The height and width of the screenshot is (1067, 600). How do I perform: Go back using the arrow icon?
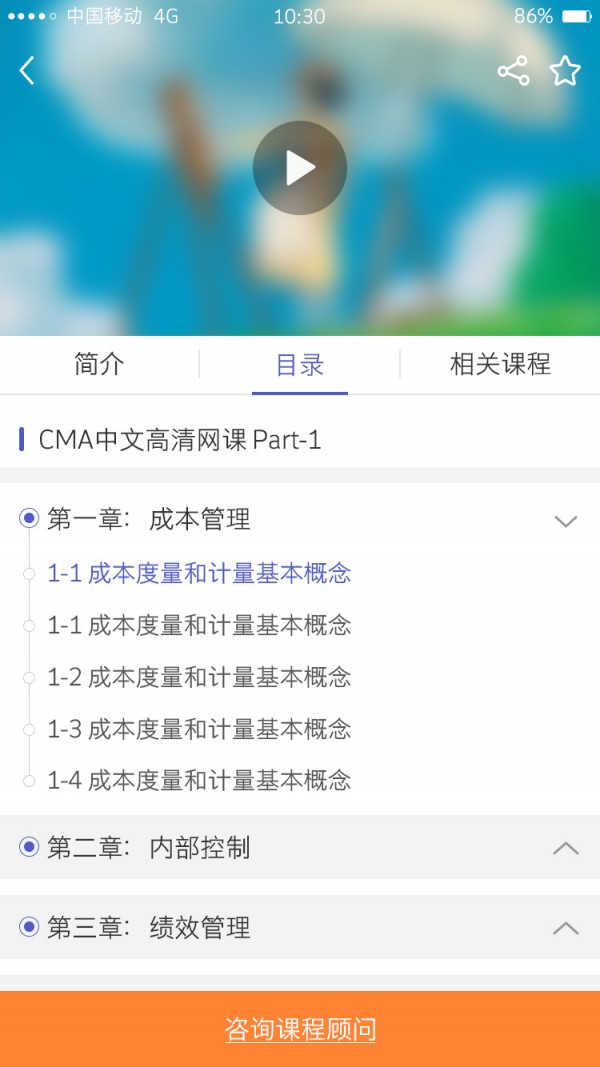(x=27, y=70)
